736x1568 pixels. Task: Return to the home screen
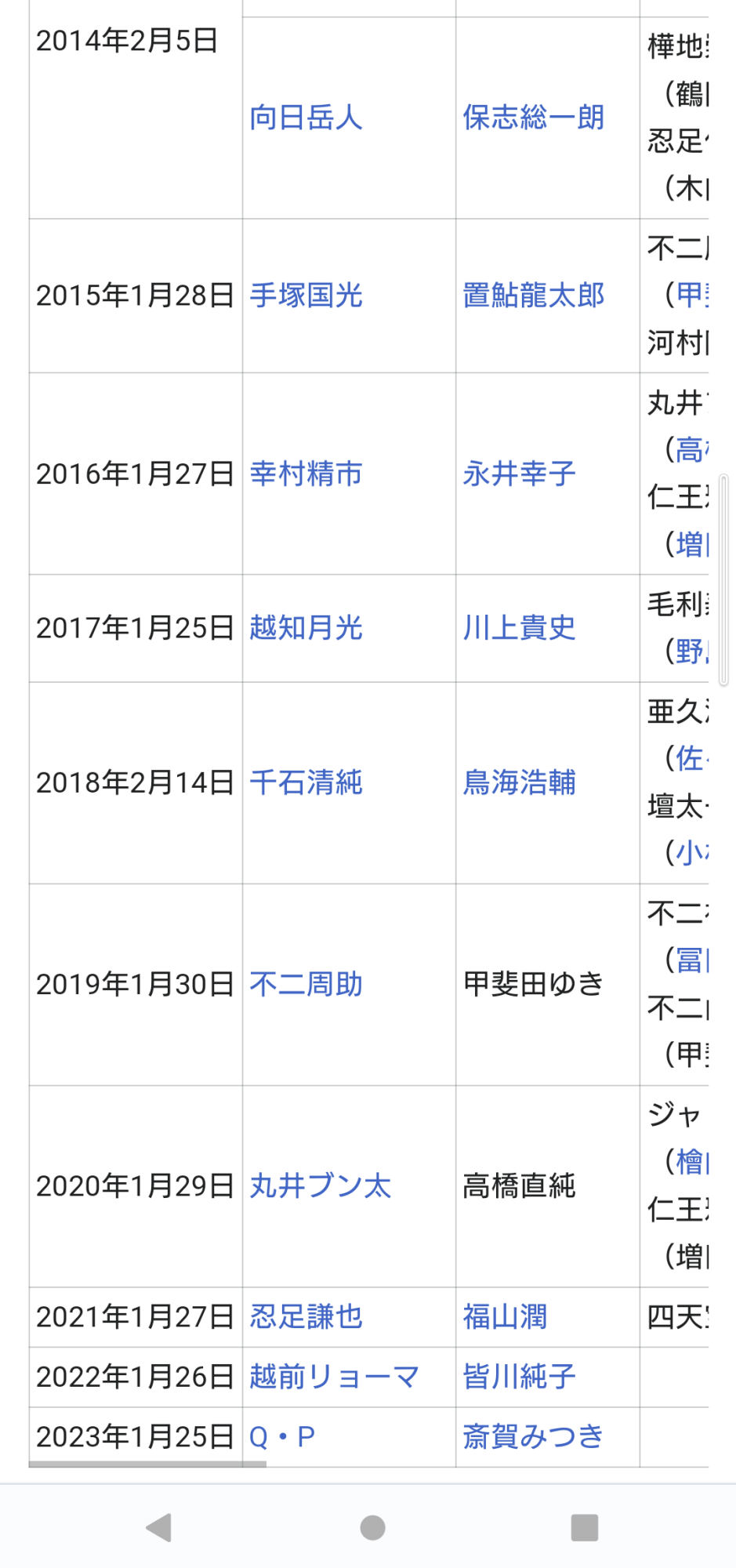pos(372,1527)
